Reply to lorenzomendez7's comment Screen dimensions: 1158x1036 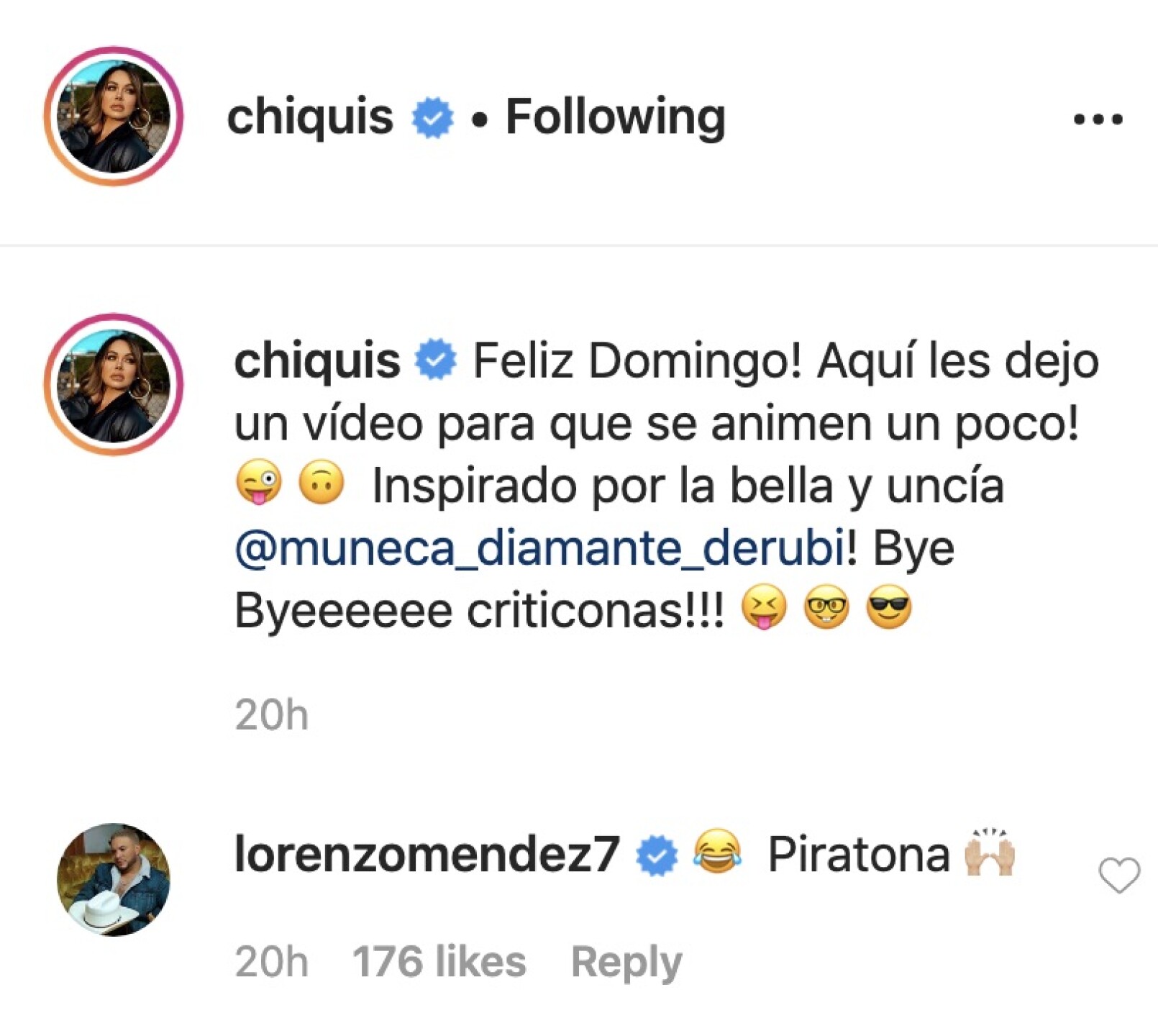click(626, 962)
